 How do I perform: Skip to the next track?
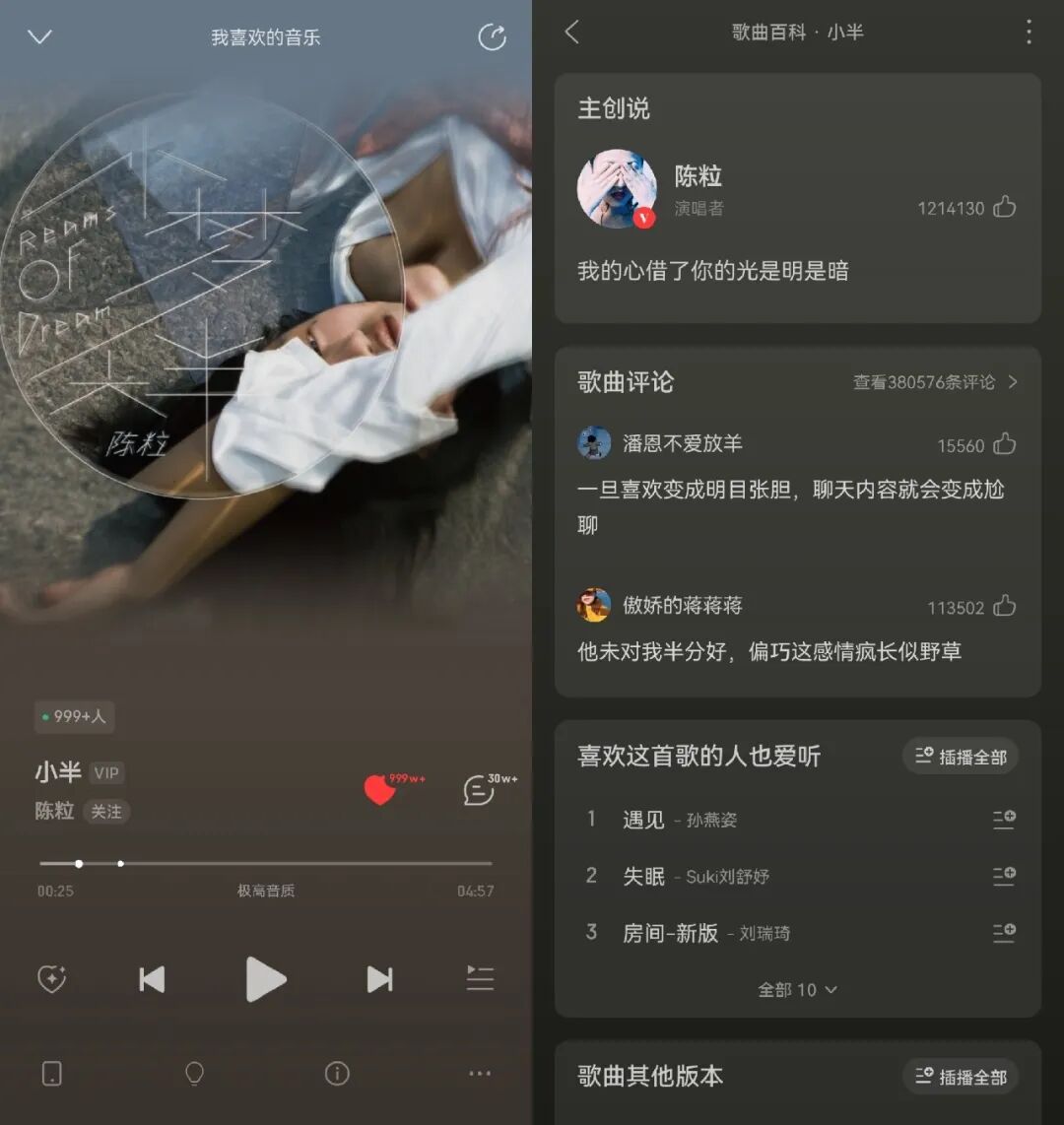(379, 979)
